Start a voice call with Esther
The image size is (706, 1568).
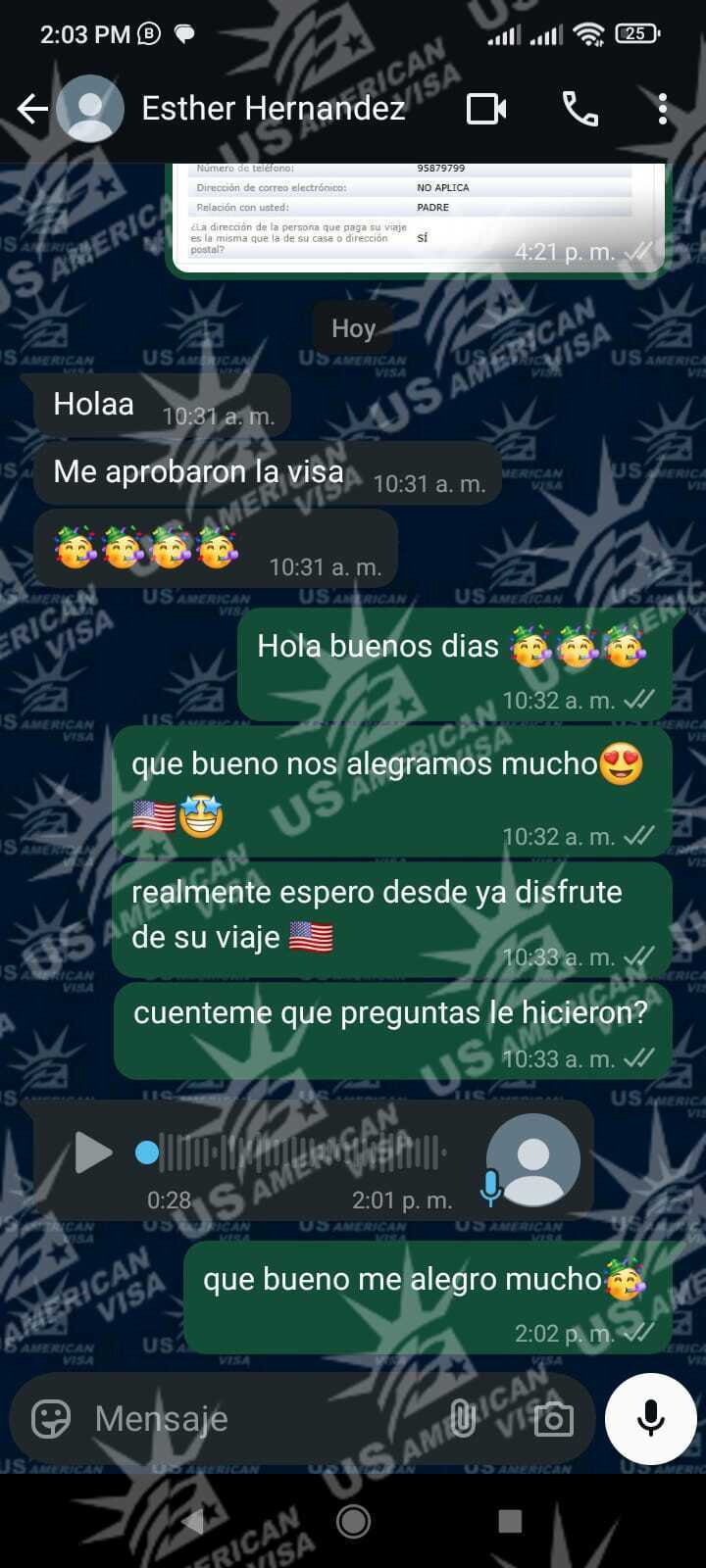point(580,109)
